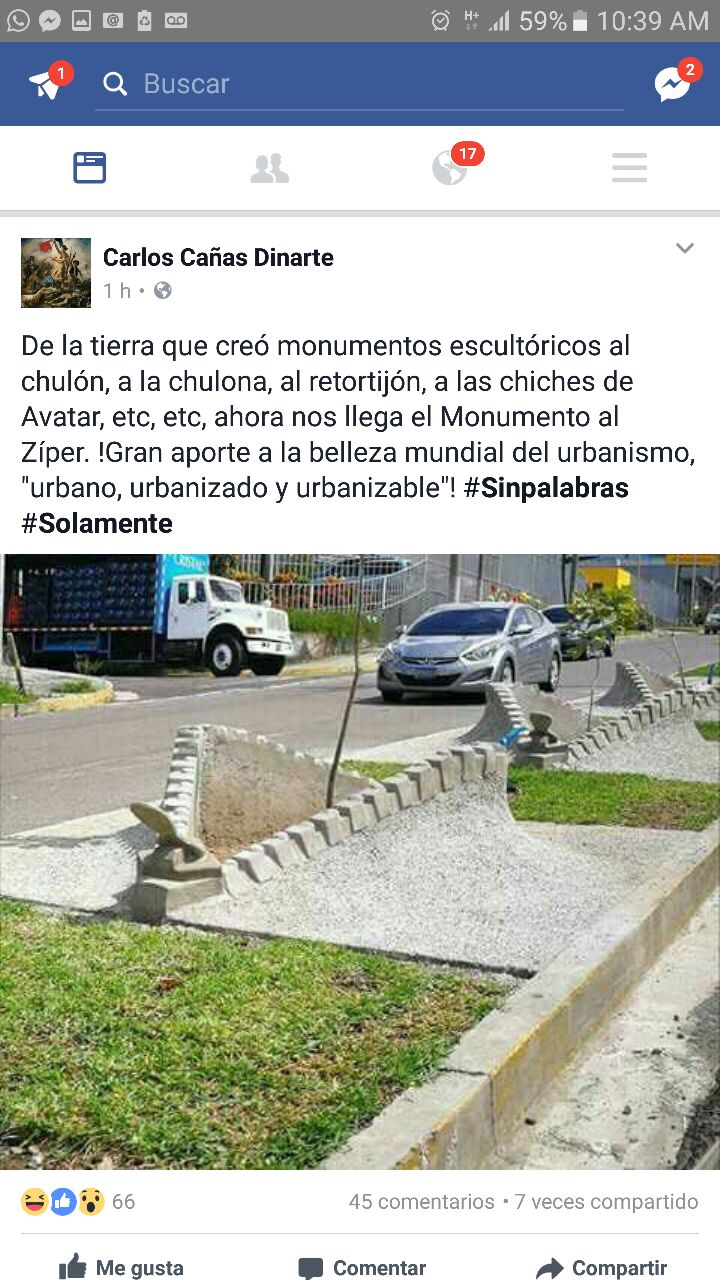720x1280 pixels.
Task: Open the #Solamente hashtag
Action: point(97,523)
